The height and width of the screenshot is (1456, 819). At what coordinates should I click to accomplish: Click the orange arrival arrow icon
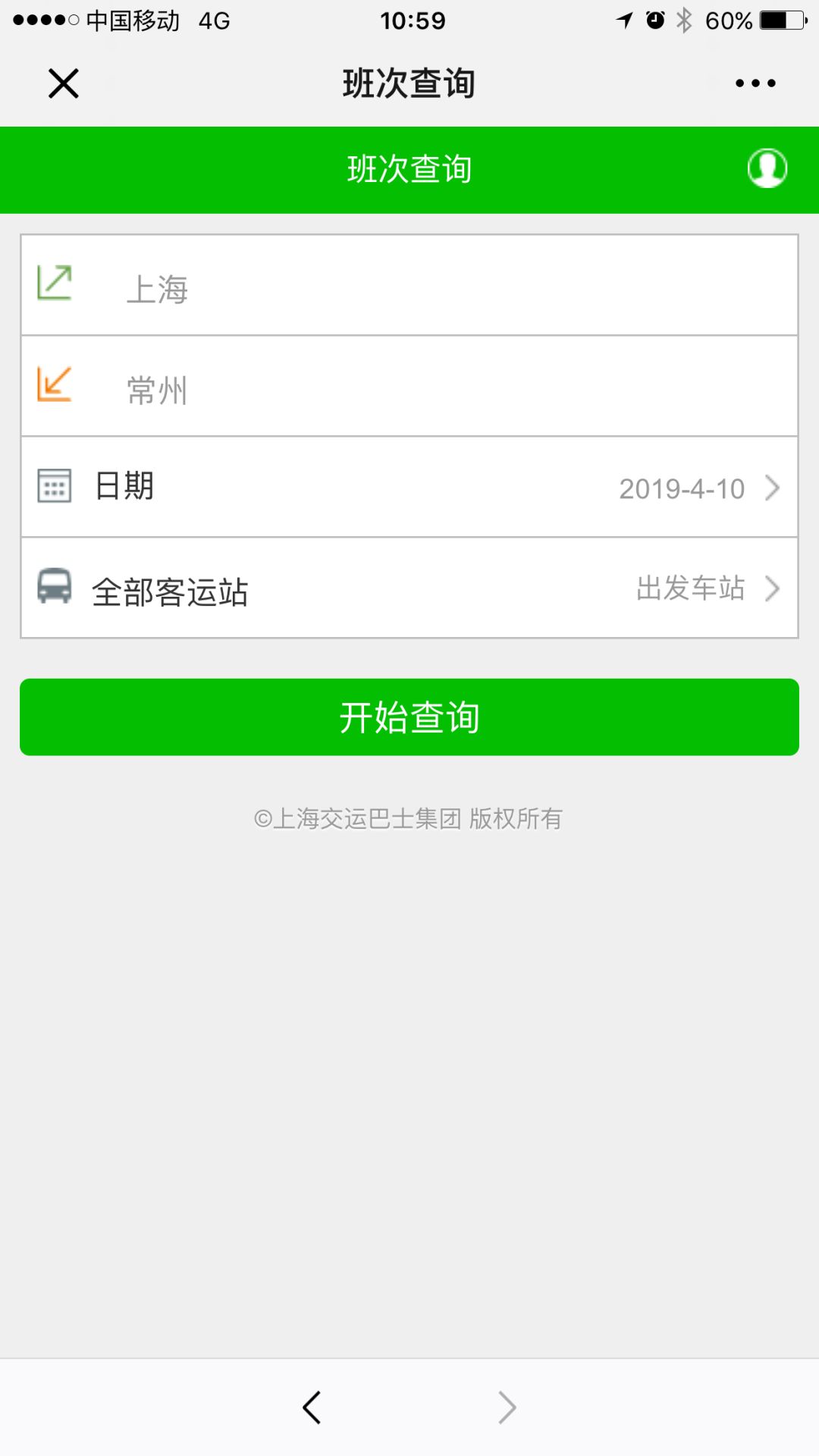54,385
